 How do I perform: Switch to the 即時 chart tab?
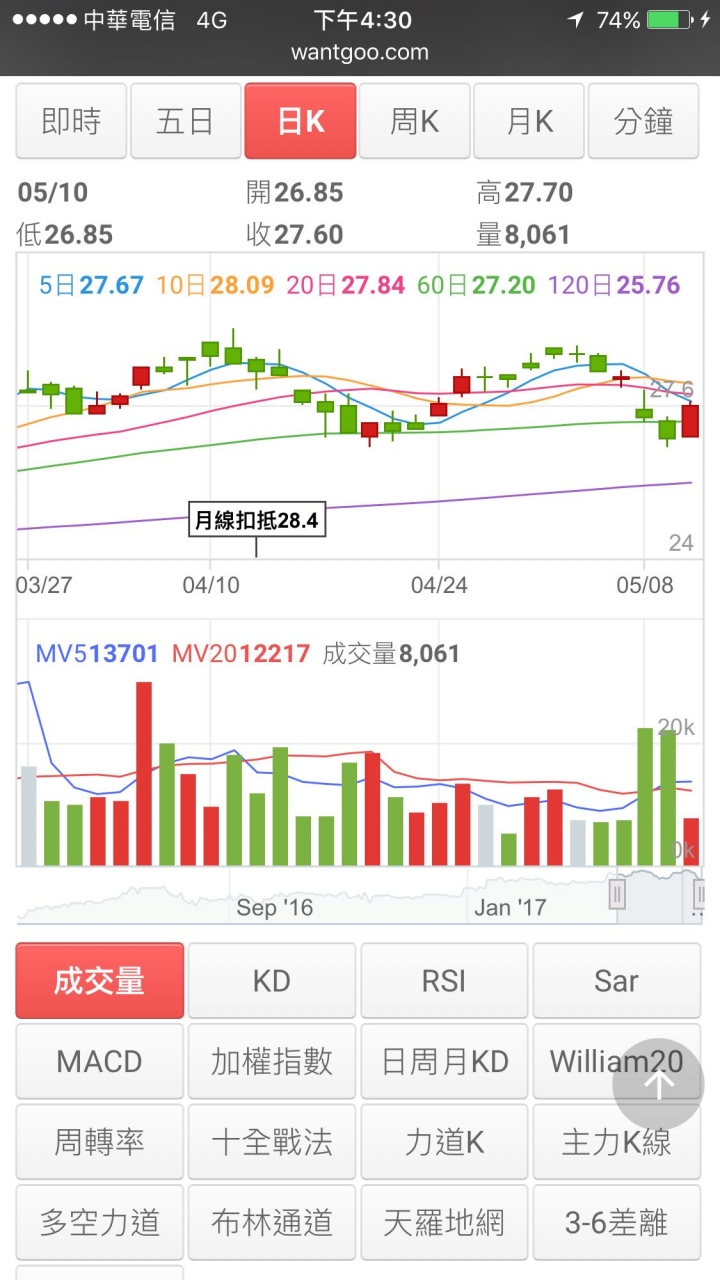pyautogui.click(x=71, y=121)
